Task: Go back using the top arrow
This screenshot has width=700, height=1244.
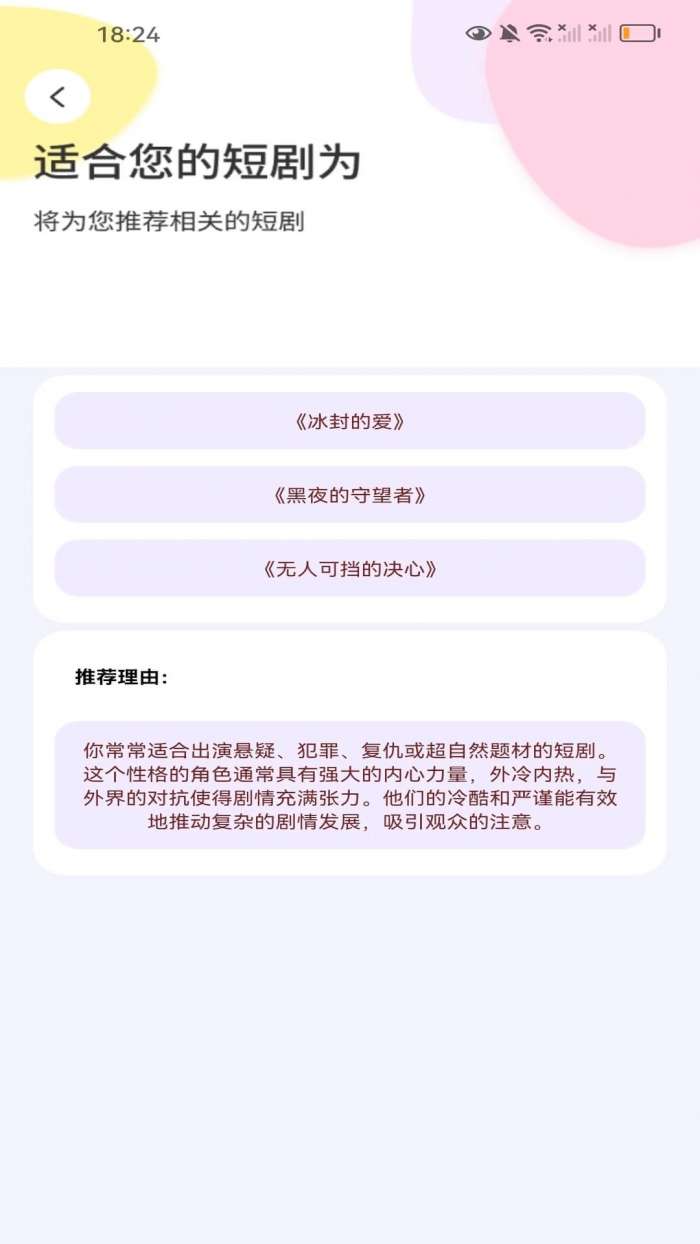Action: pos(58,97)
